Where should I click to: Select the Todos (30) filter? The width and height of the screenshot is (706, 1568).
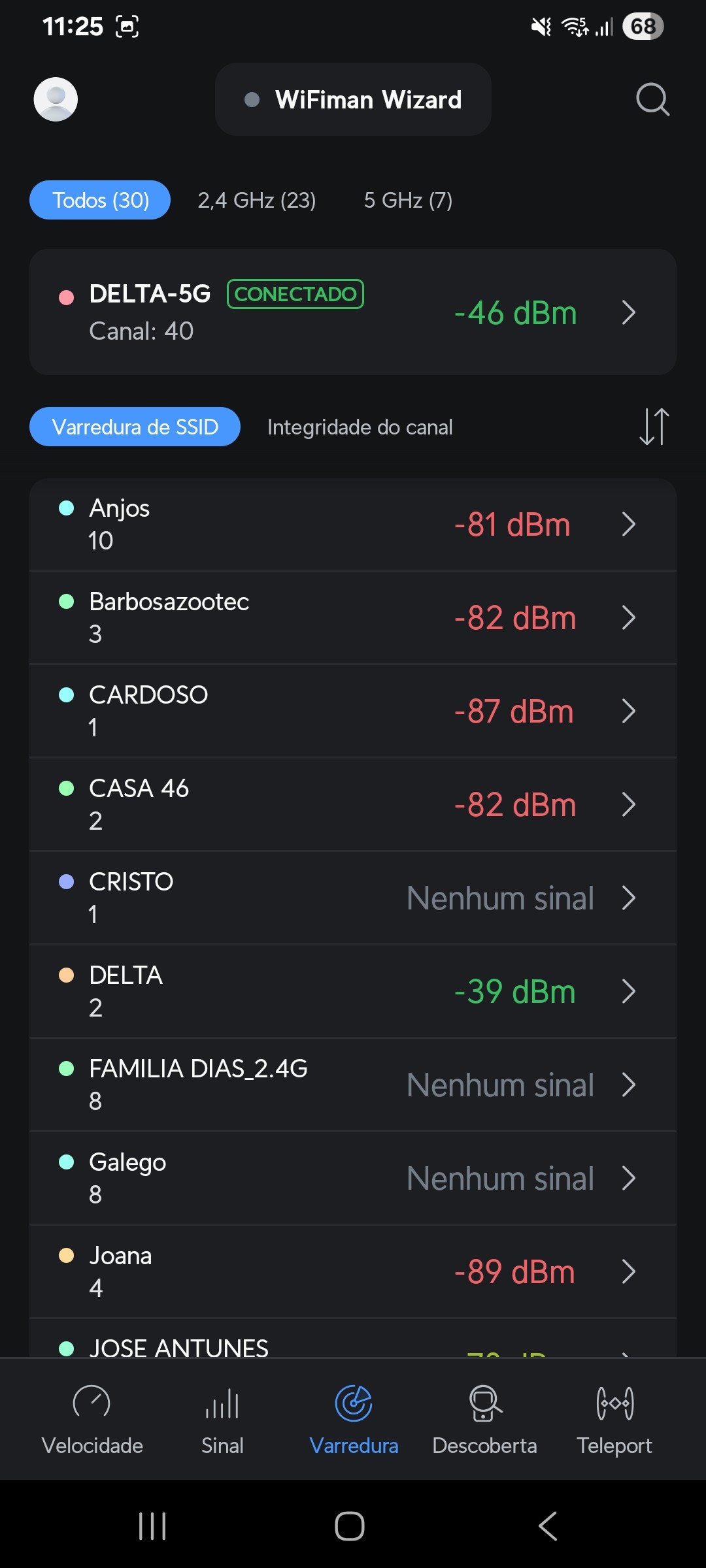[x=100, y=200]
